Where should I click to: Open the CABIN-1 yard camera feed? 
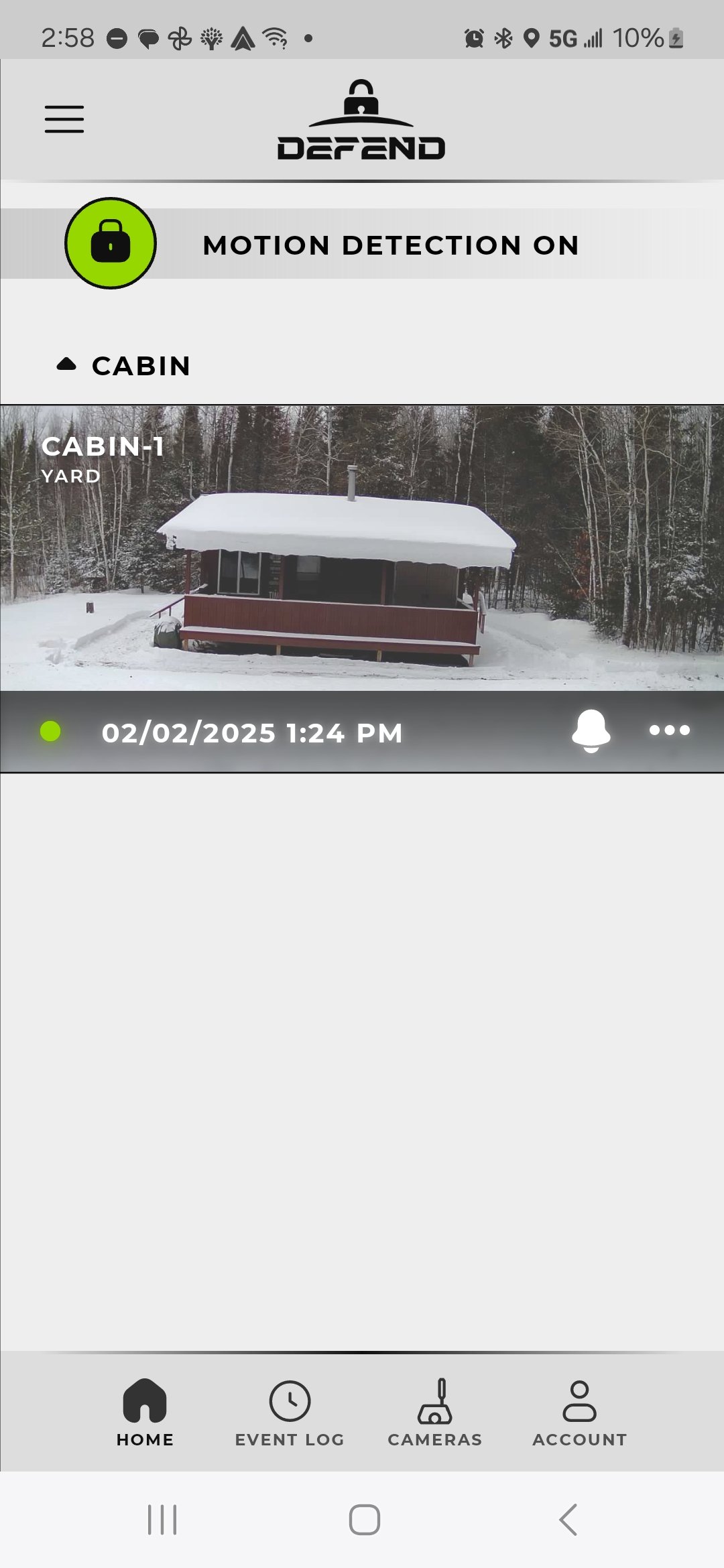pyautogui.click(x=362, y=548)
